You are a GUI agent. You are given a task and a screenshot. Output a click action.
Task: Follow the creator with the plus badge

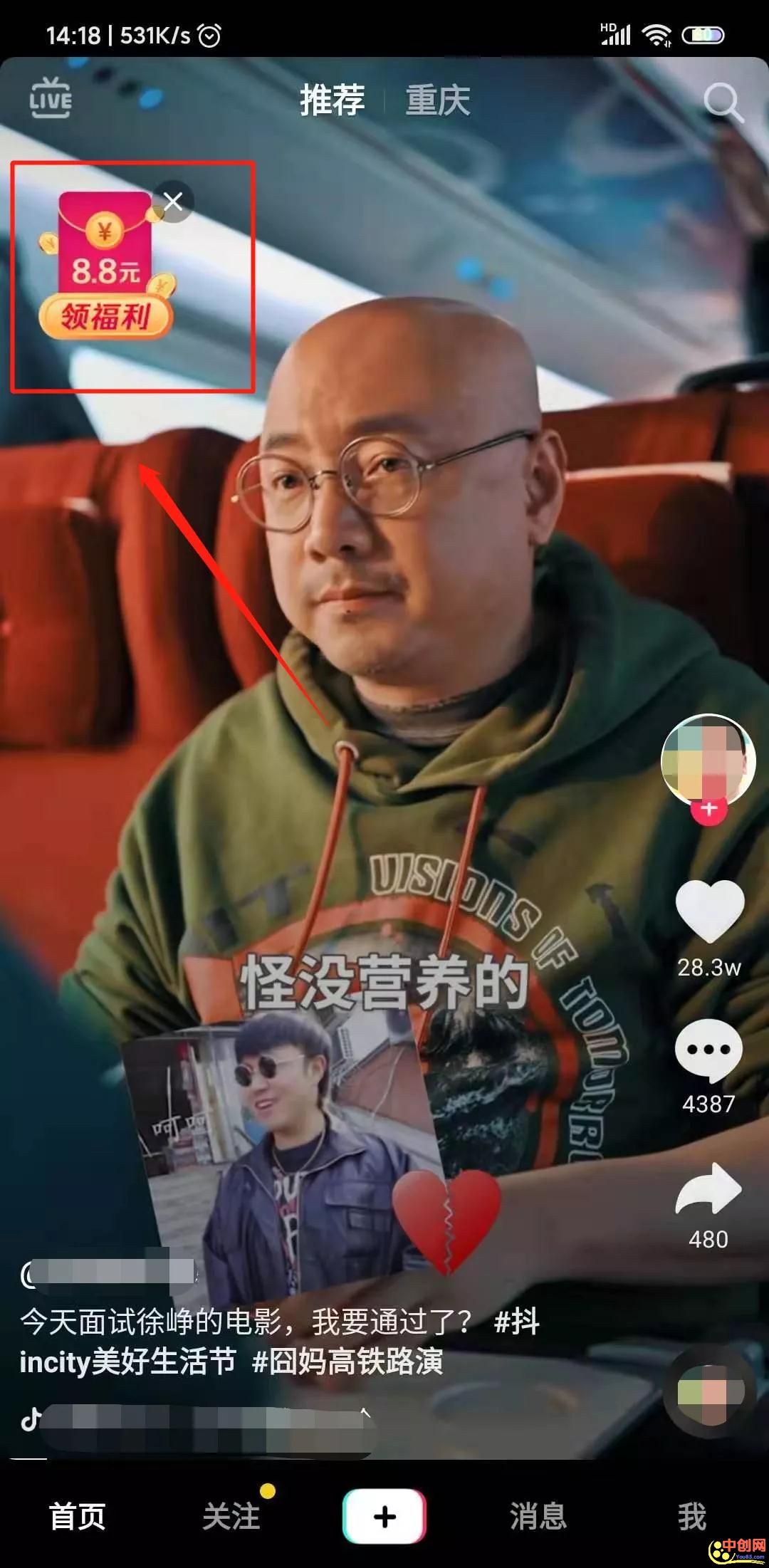point(708,809)
